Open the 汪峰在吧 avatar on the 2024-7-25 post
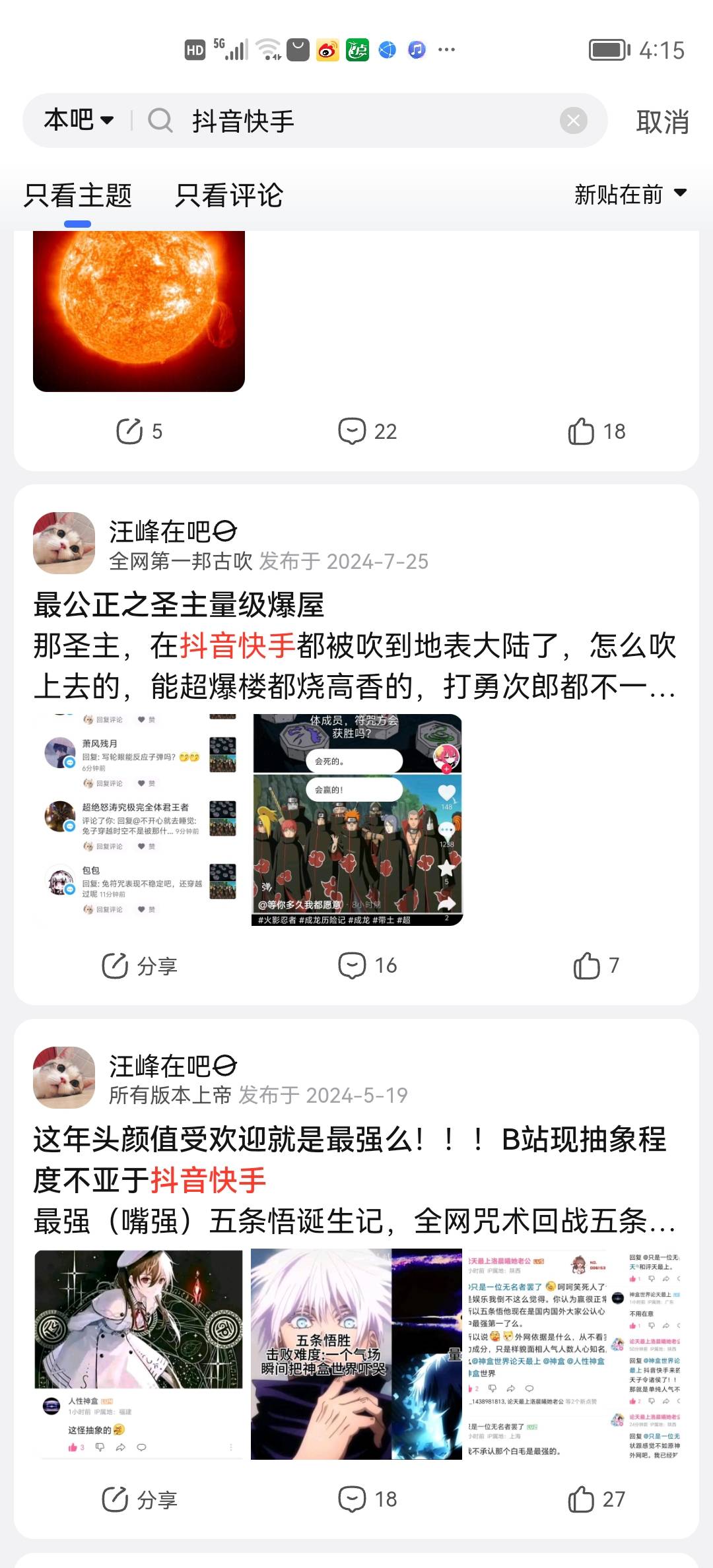Viewport: 713px width, 1568px height. click(x=64, y=543)
